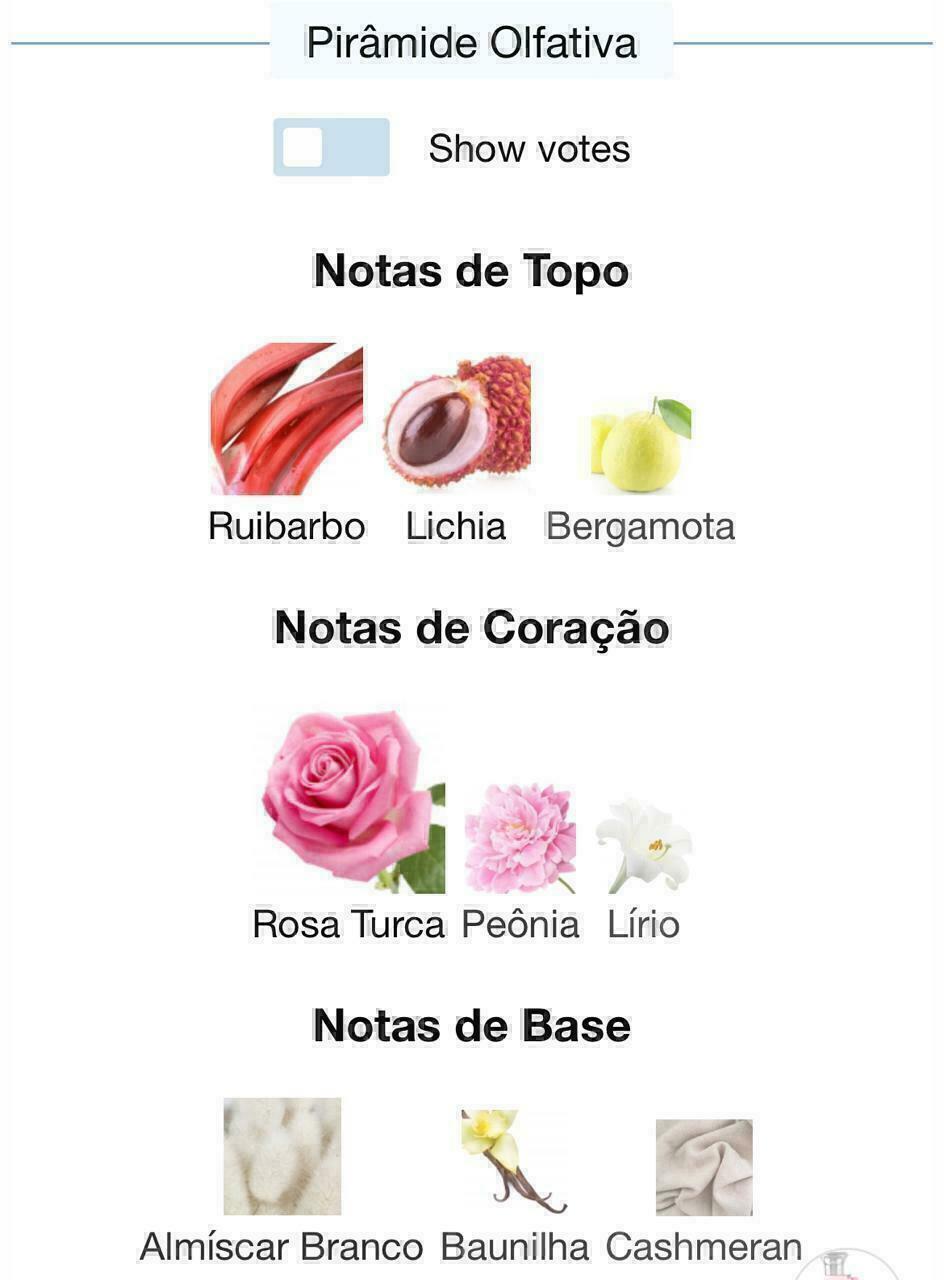View the Rosa Turca note
Screen dimensions: 944x1280
tap(349, 800)
